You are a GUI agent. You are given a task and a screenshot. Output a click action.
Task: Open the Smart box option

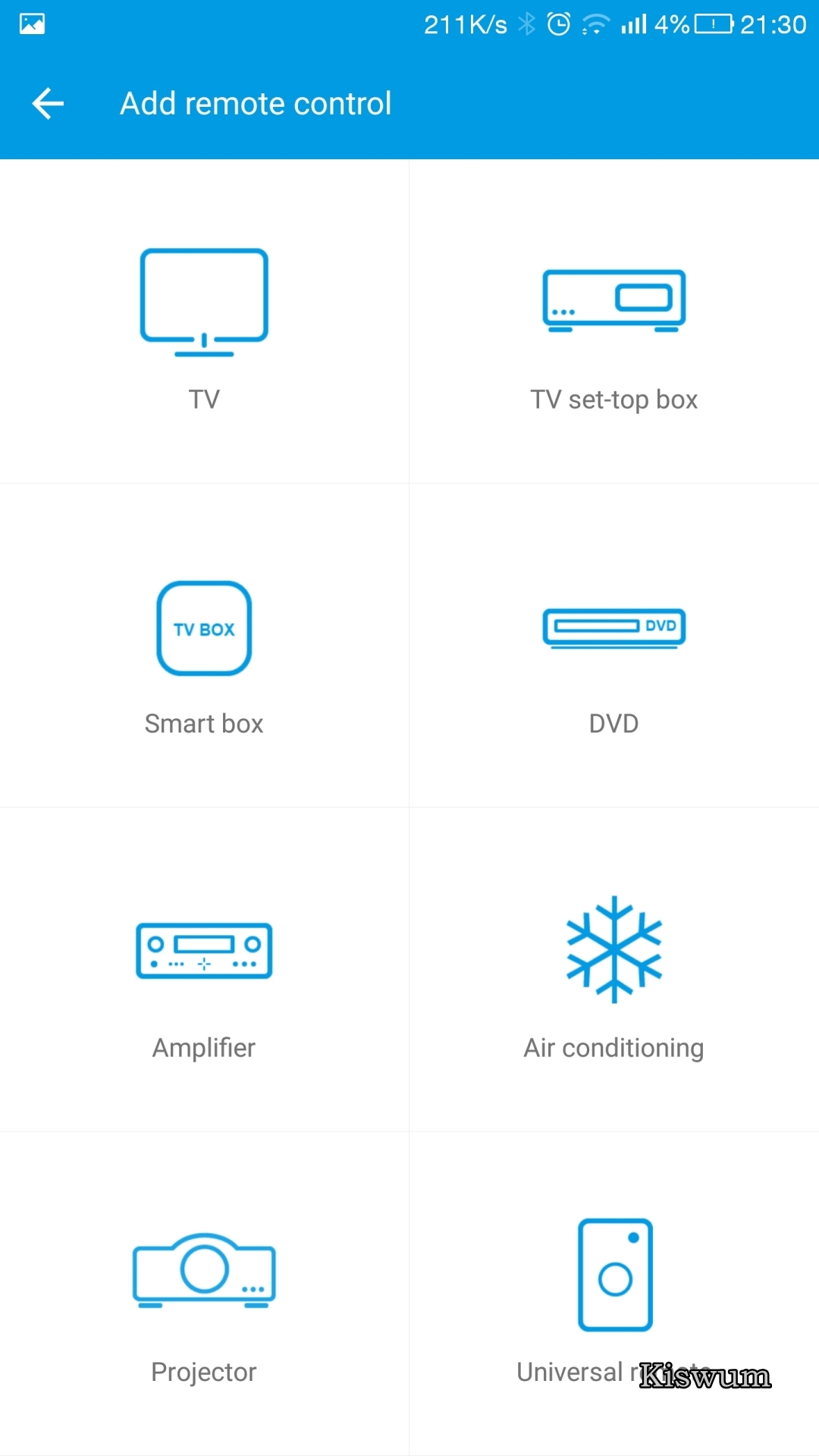pyautogui.click(x=204, y=645)
